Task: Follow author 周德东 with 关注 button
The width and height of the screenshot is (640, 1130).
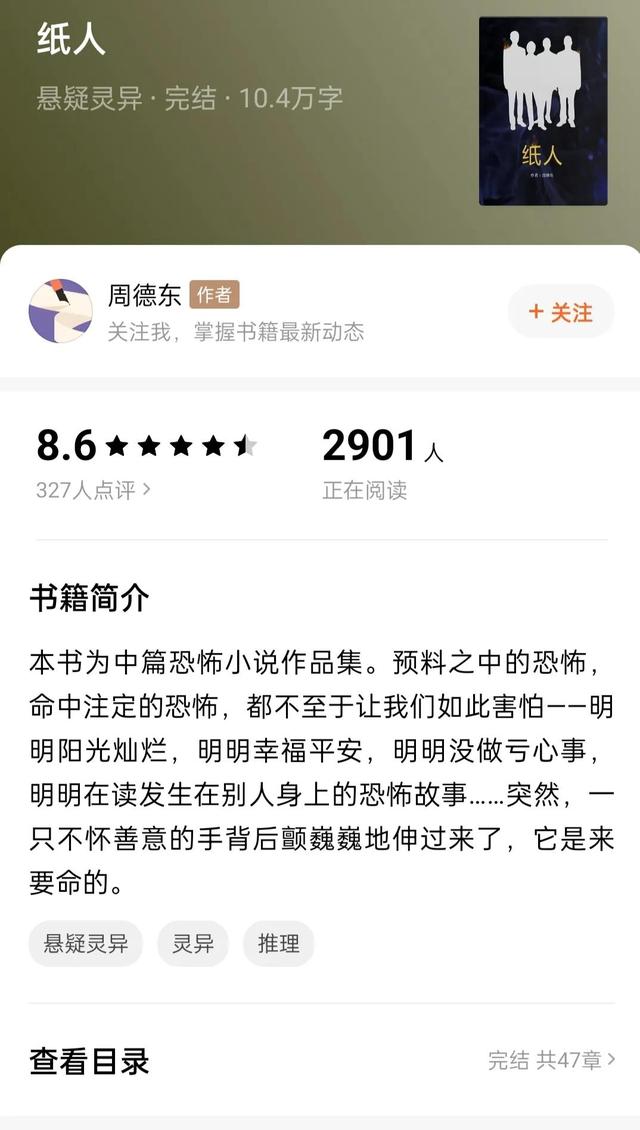Action: tap(561, 312)
